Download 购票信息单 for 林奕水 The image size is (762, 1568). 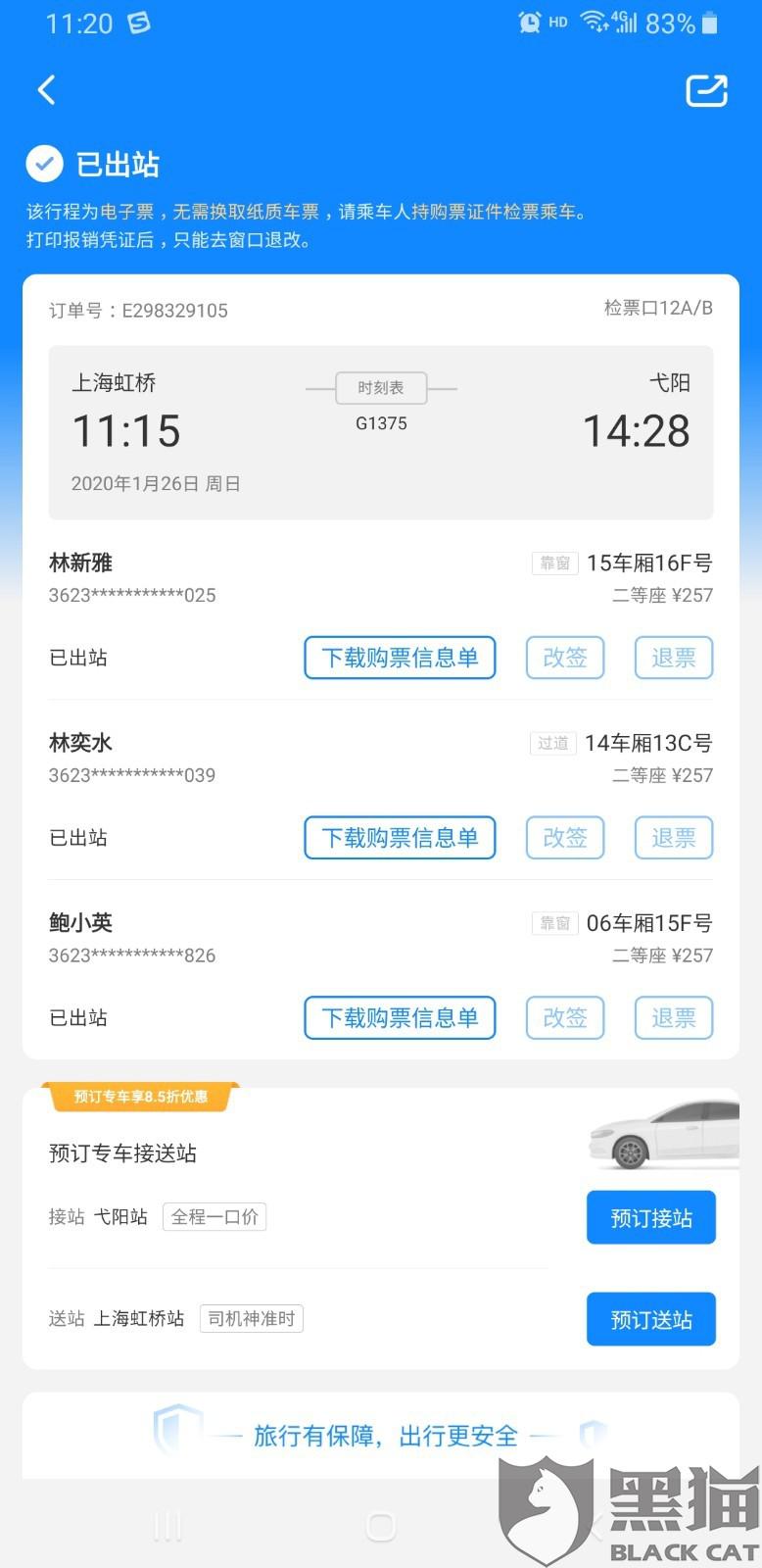pos(400,838)
